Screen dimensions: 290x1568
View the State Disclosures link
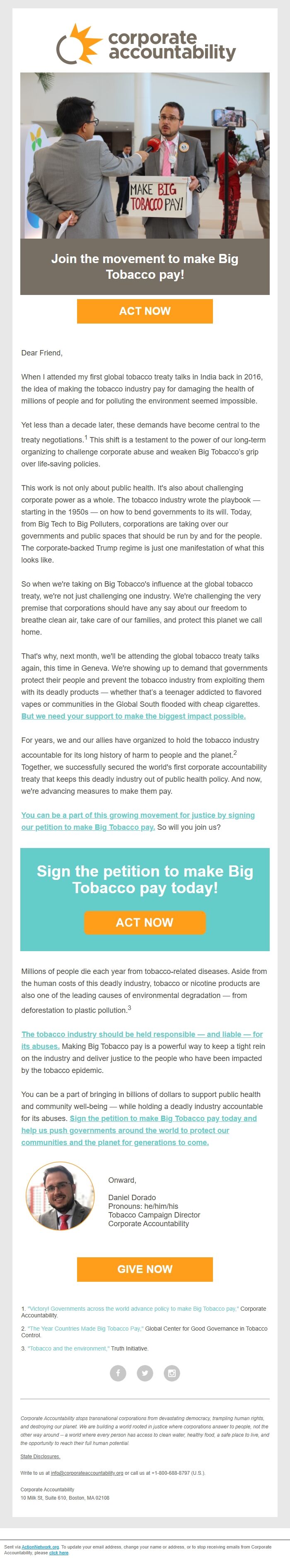40,1457
